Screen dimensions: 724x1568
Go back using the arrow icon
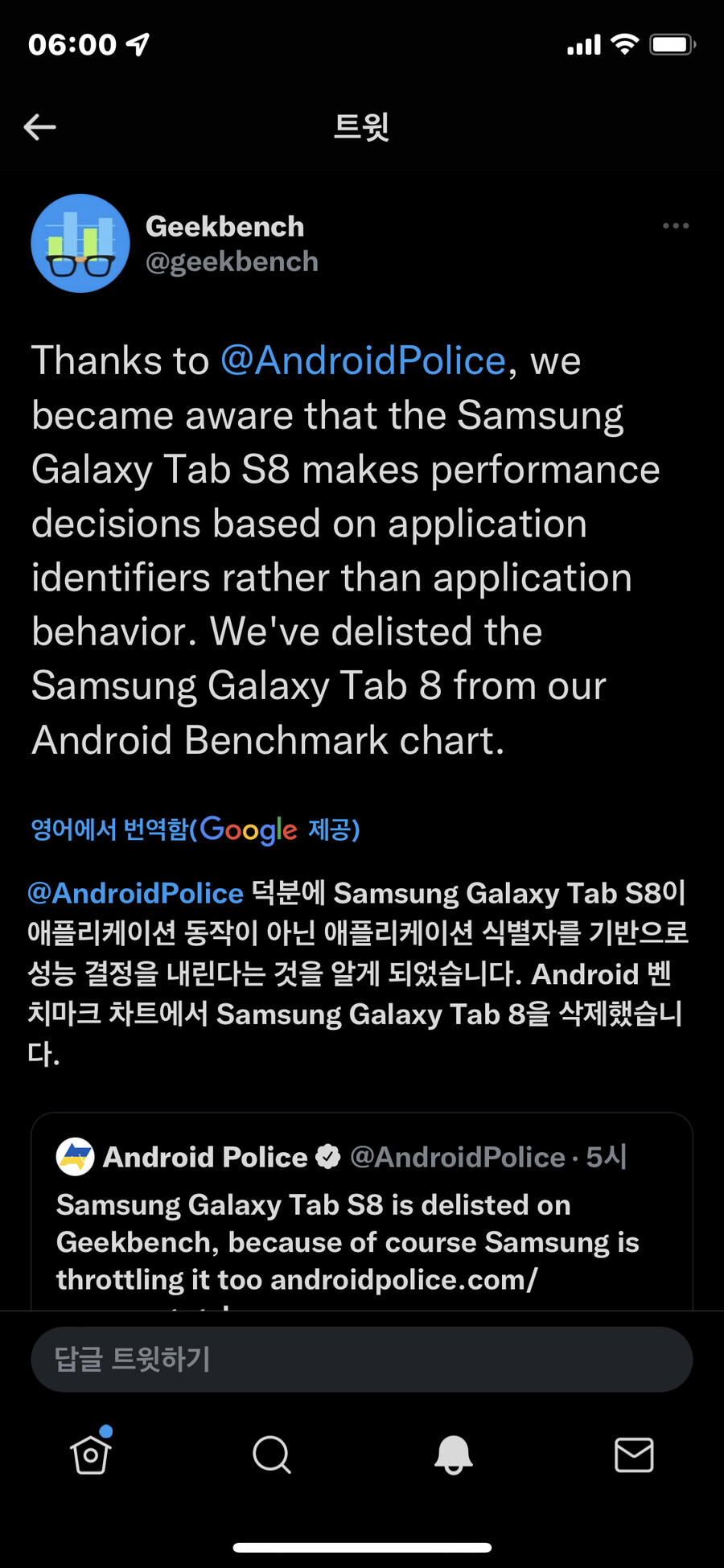tap(40, 126)
